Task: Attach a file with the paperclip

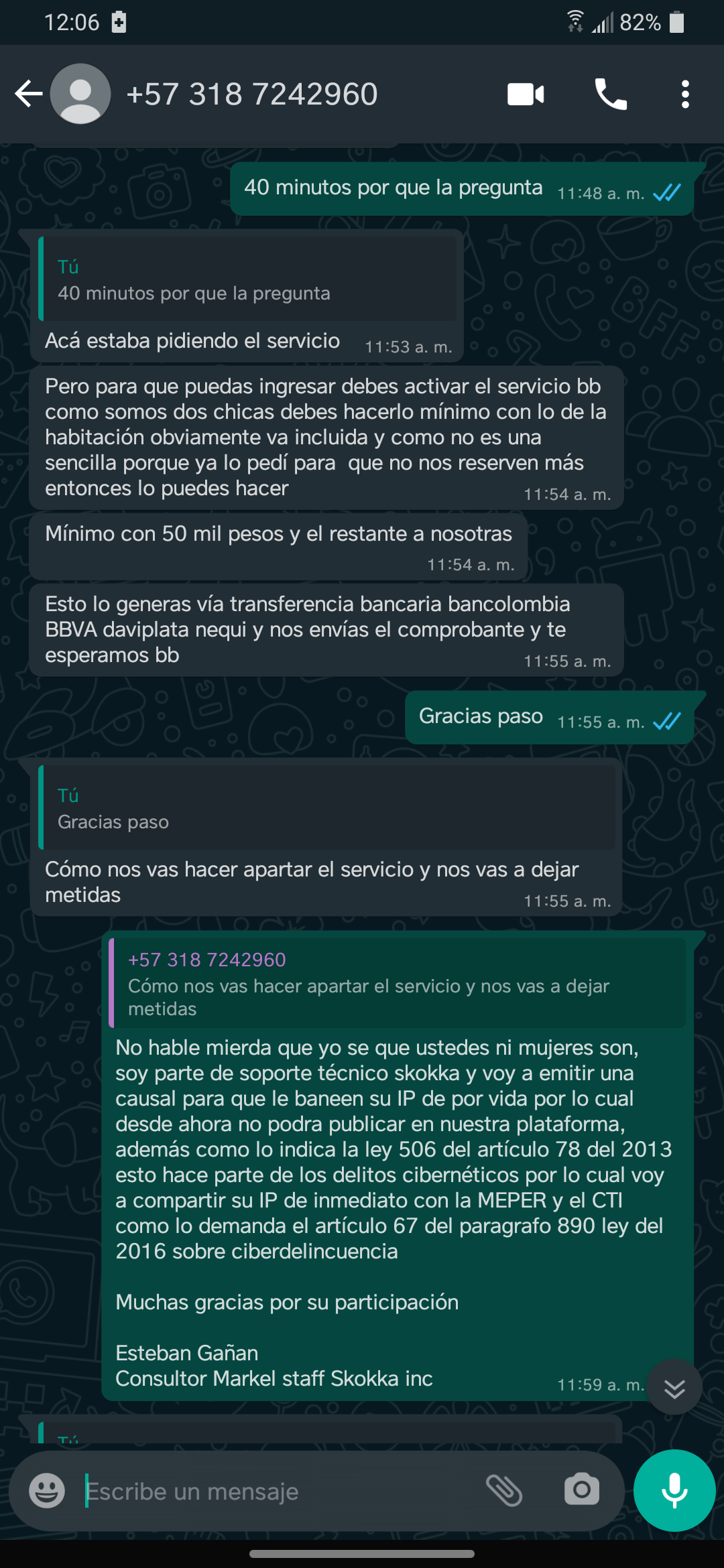Action: (x=504, y=1491)
